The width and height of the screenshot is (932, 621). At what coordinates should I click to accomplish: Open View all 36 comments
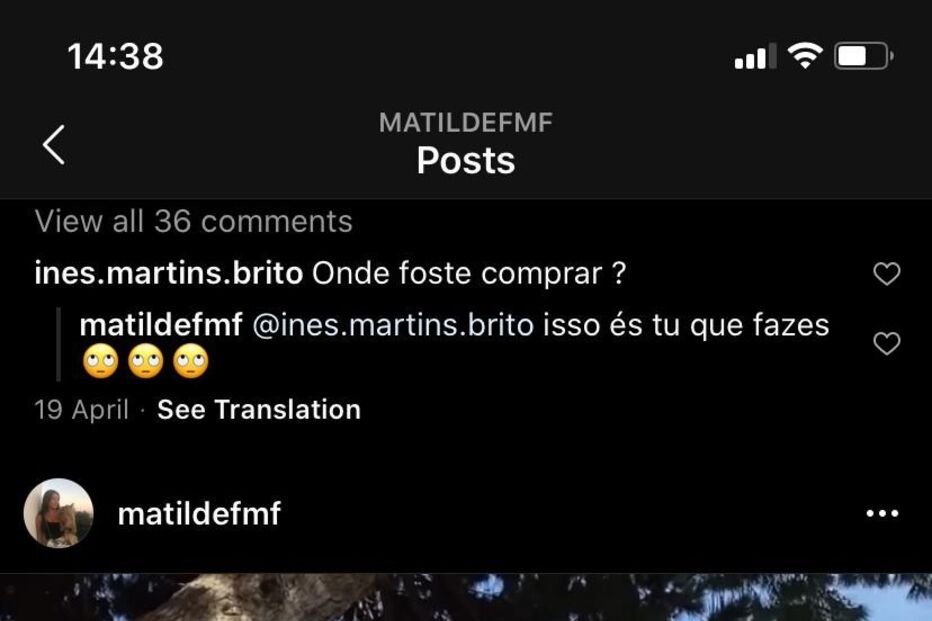point(194,222)
